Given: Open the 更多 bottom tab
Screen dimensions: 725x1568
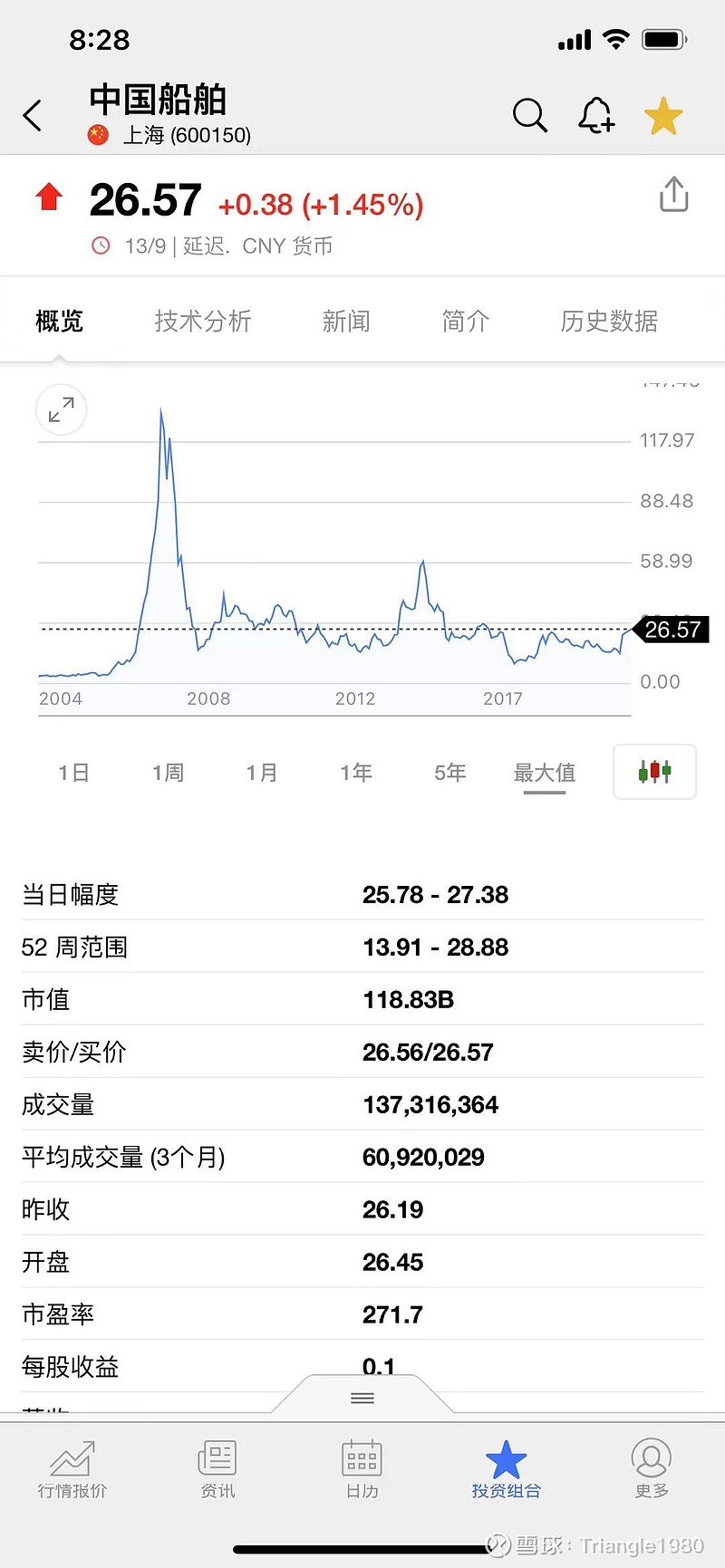Looking at the screenshot, I should [x=651, y=1469].
